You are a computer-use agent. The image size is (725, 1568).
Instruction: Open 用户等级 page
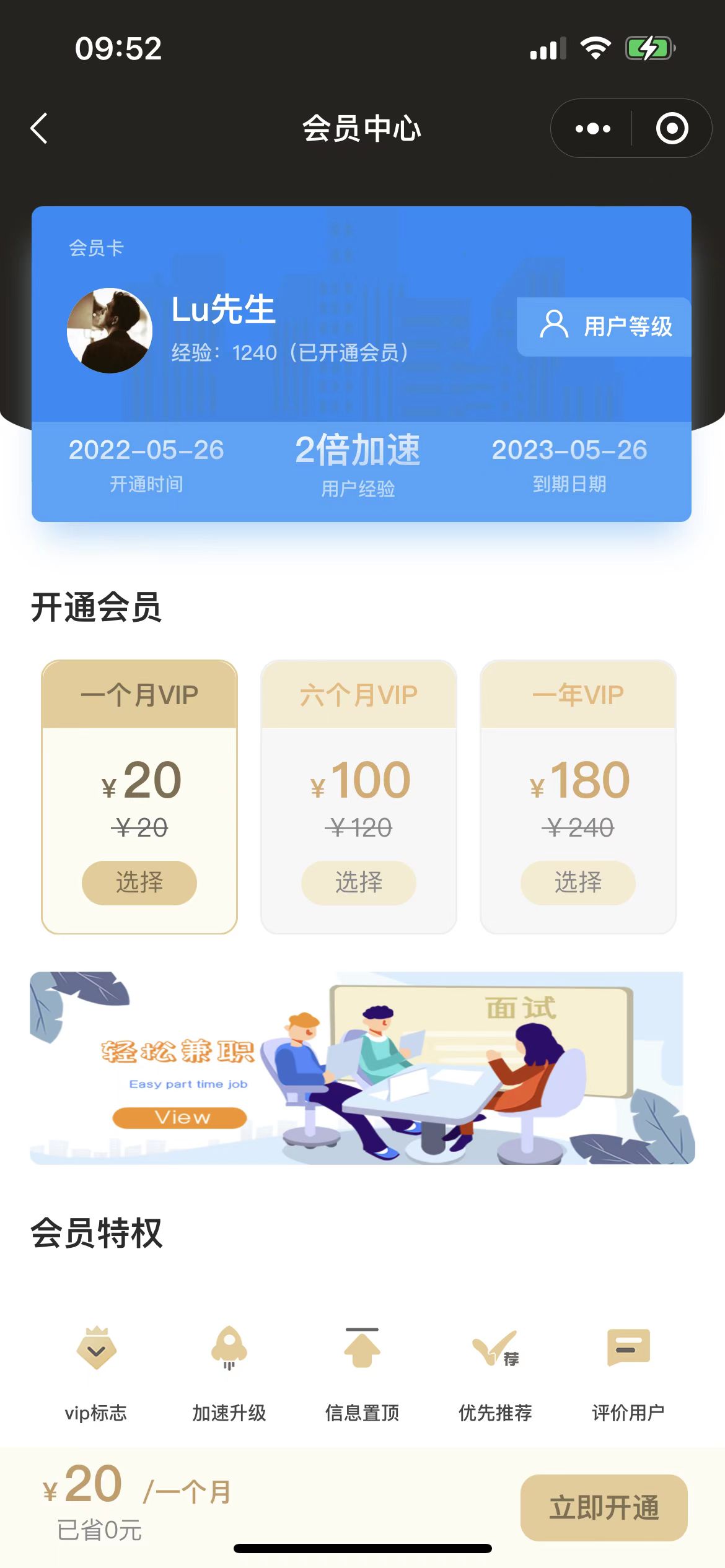click(605, 326)
